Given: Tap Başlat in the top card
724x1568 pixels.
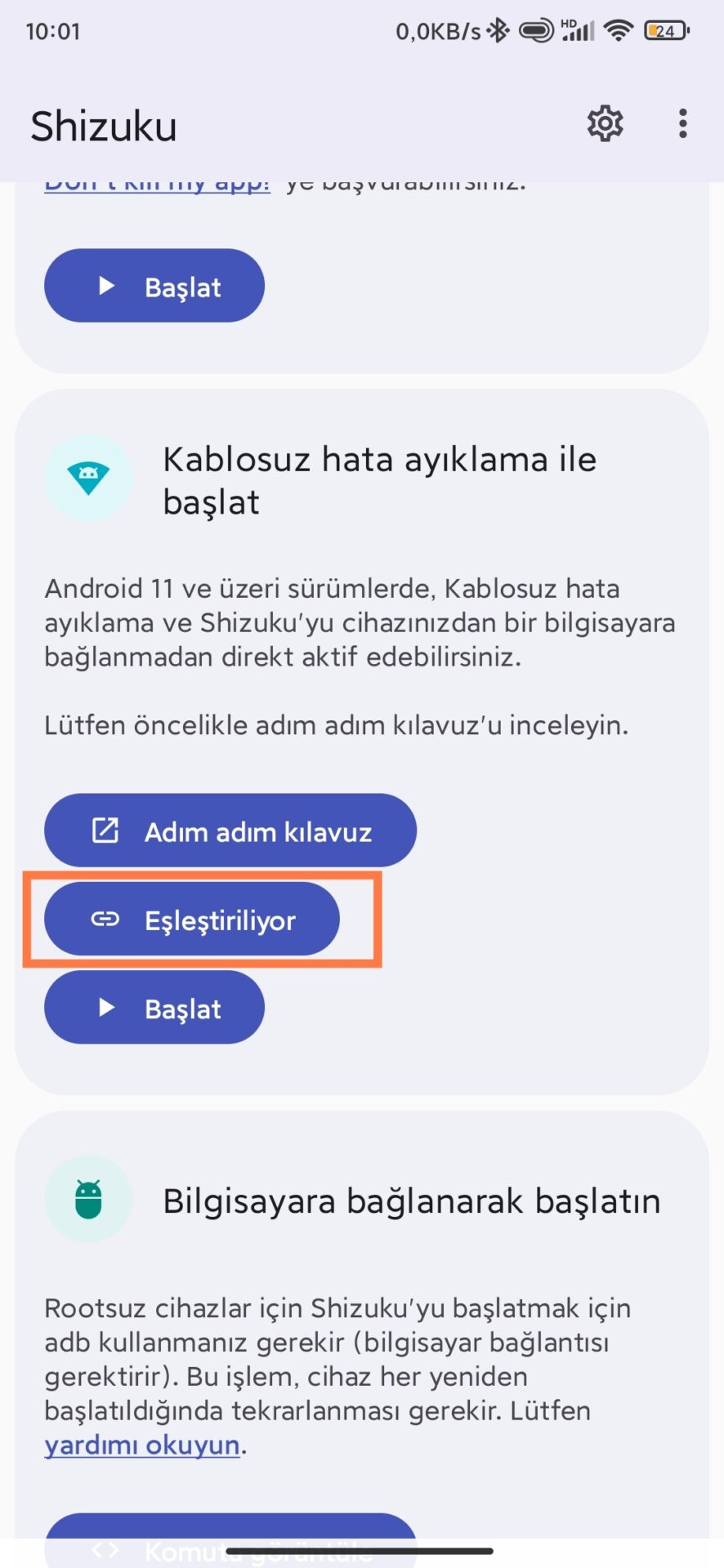Looking at the screenshot, I should click(154, 286).
